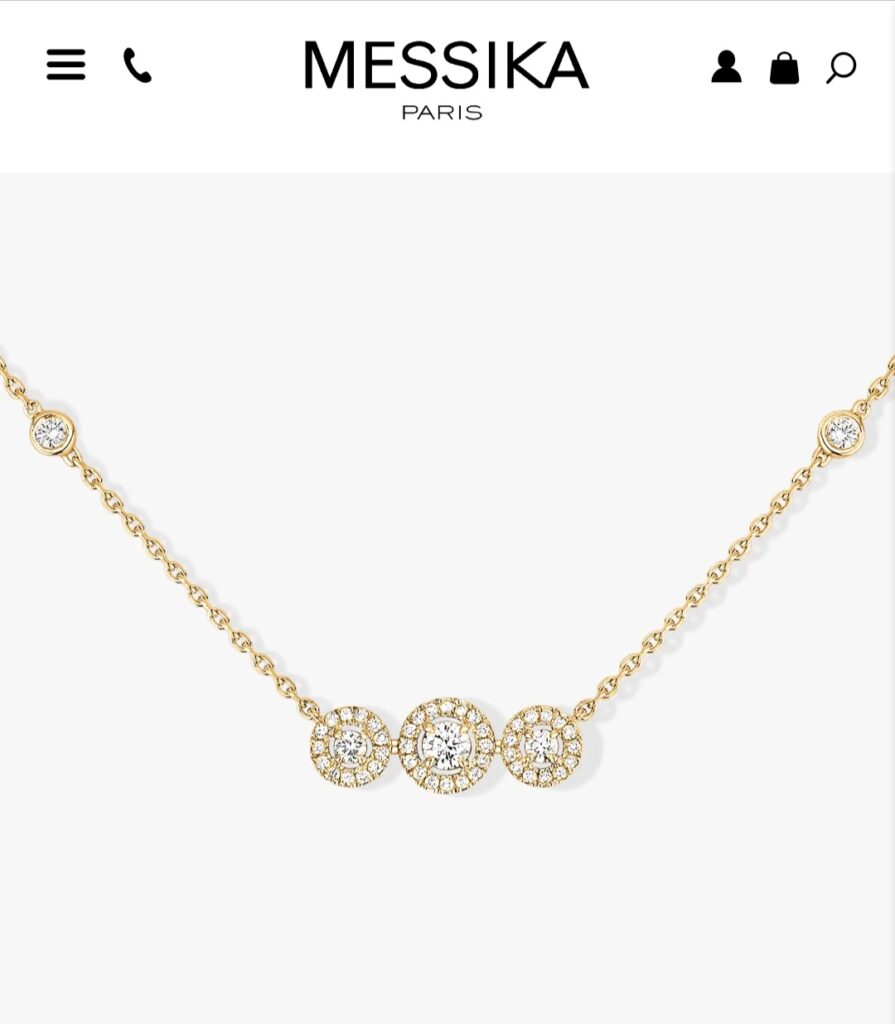Screen dimensions: 895x1024
Task: Open the user account icon
Action: click(726, 67)
